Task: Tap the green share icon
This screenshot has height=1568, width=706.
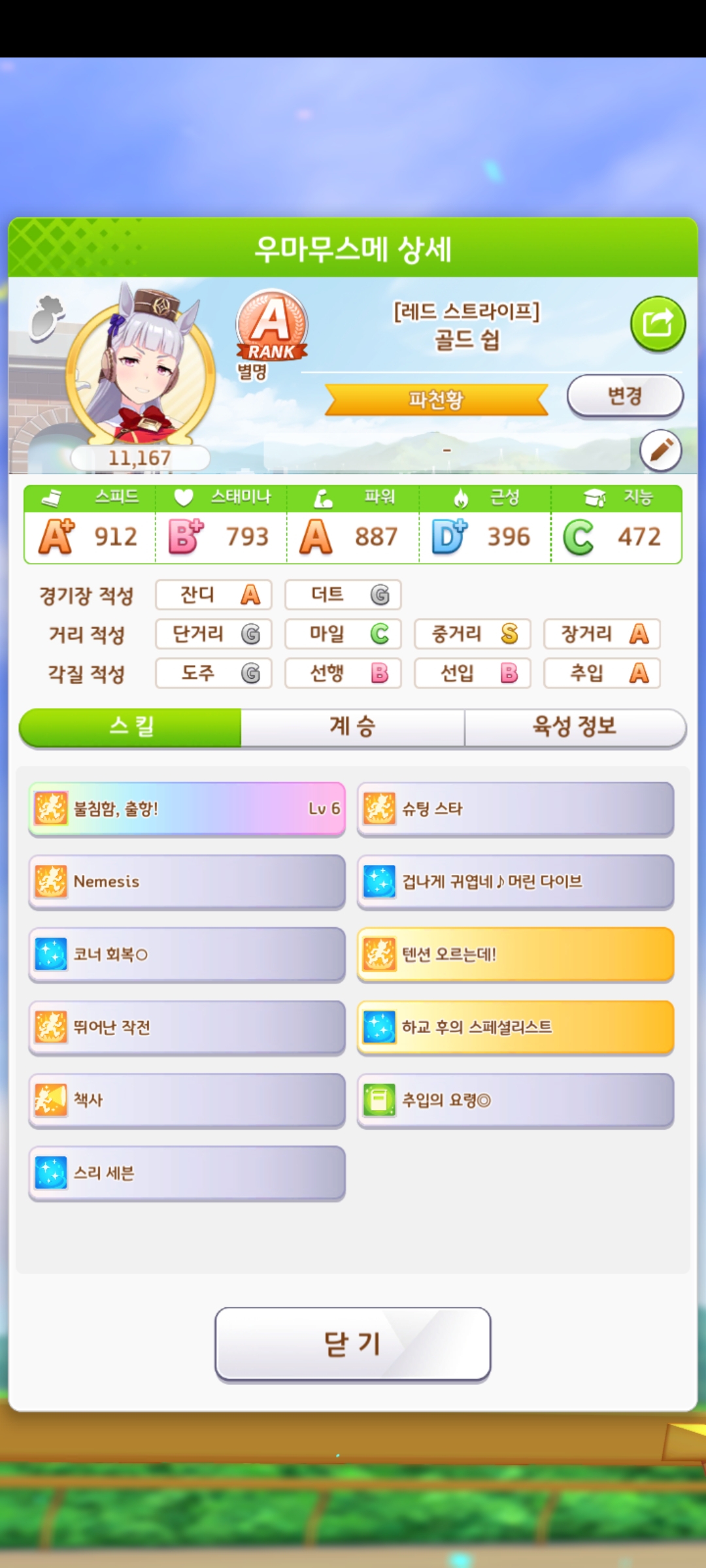Action: (x=658, y=324)
